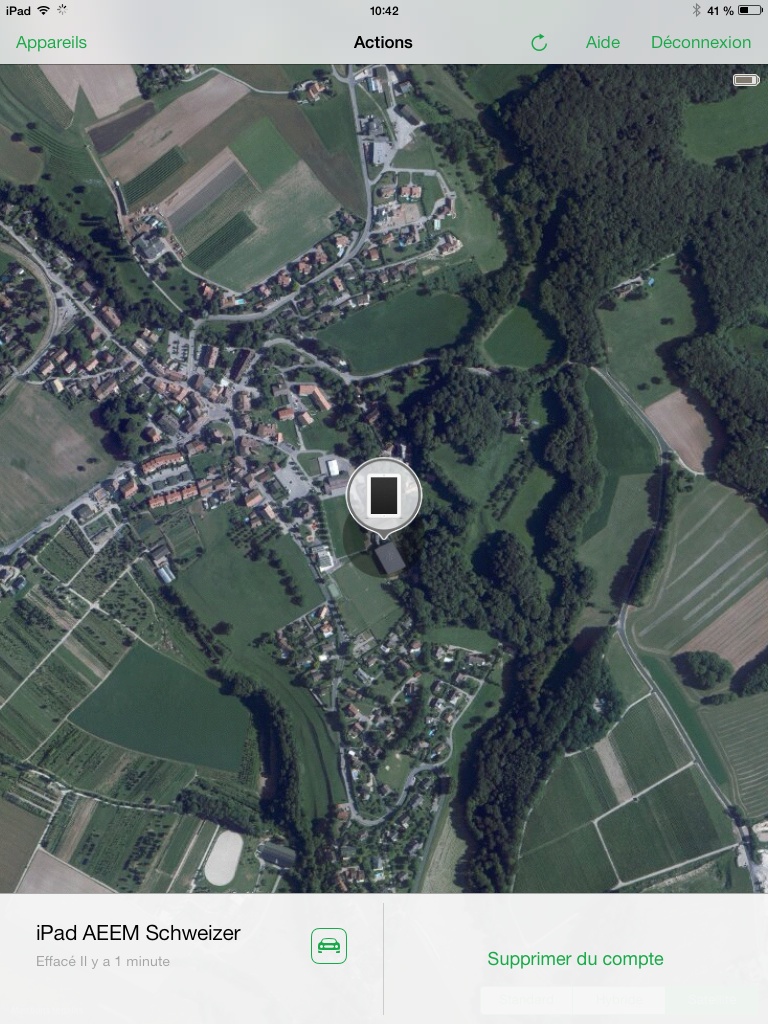Image resolution: width=768 pixels, height=1024 pixels.
Task: Tap Supprimer du compte
Action: click(575, 959)
